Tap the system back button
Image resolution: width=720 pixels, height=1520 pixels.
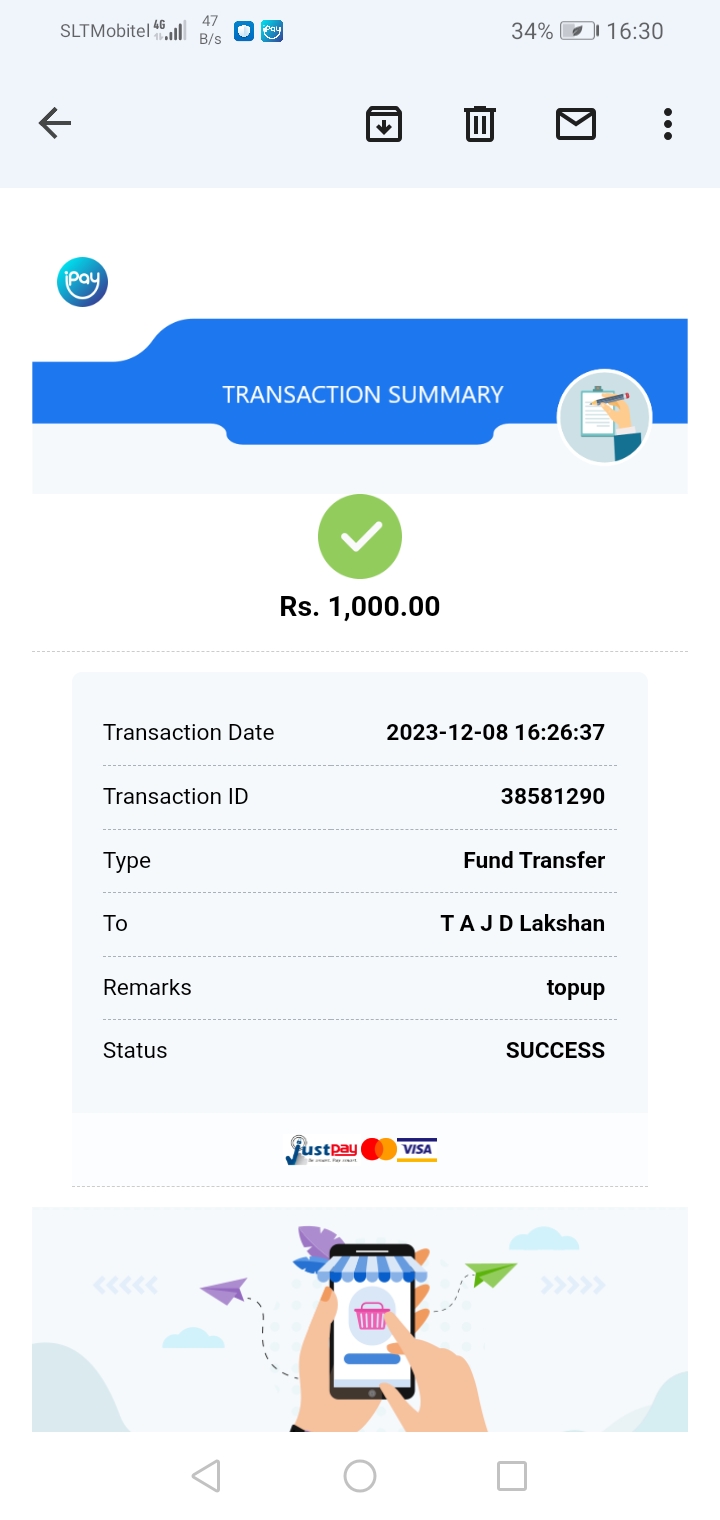[x=206, y=1476]
